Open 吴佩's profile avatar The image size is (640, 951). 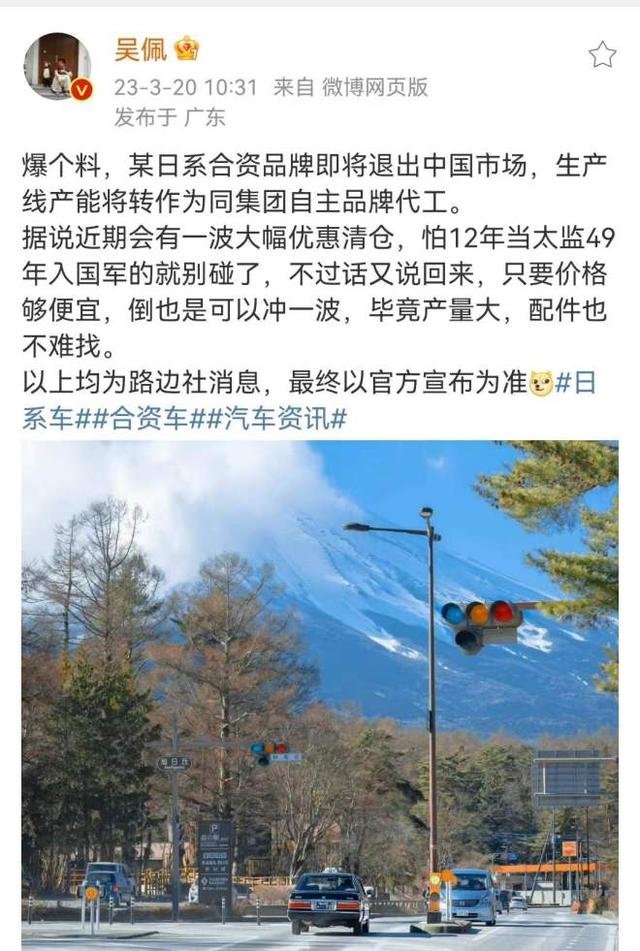[x=57, y=66]
